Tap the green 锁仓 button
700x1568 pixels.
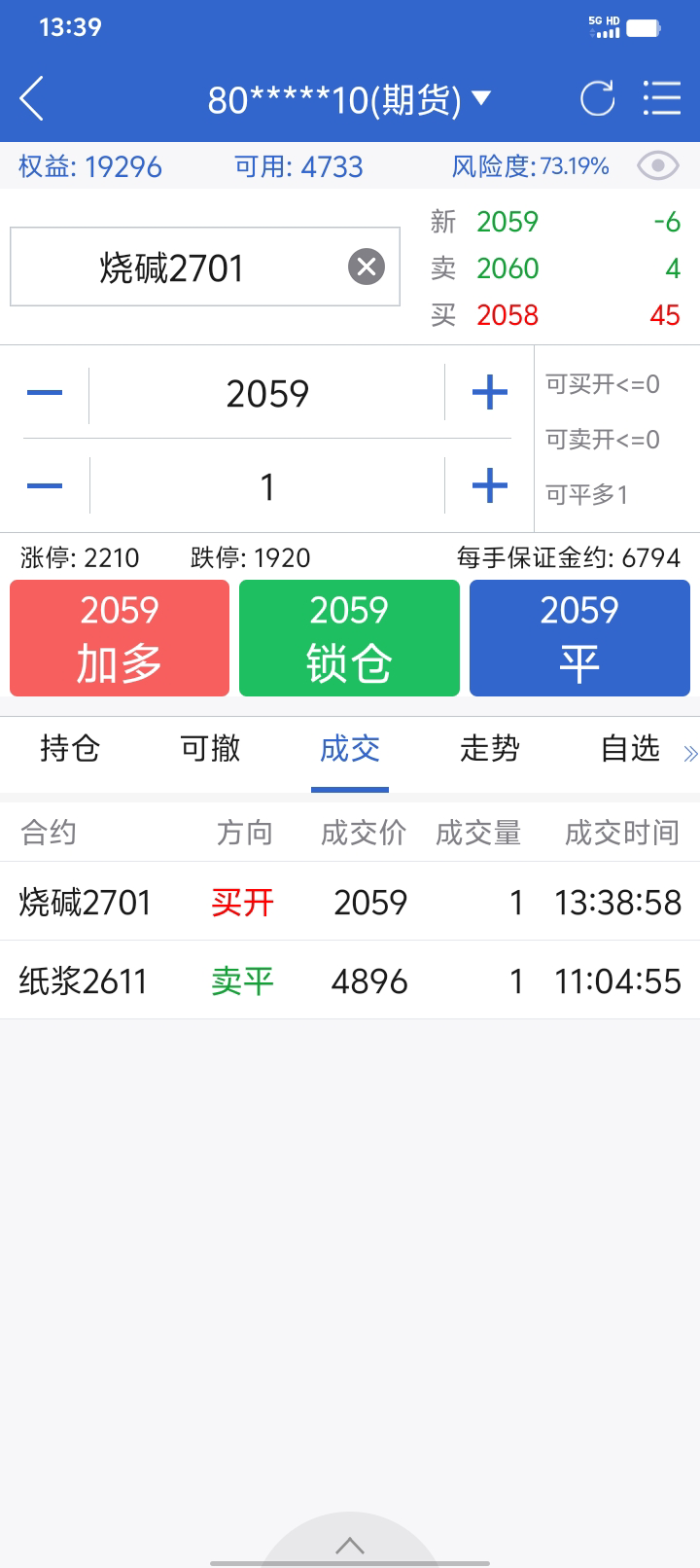click(x=349, y=638)
